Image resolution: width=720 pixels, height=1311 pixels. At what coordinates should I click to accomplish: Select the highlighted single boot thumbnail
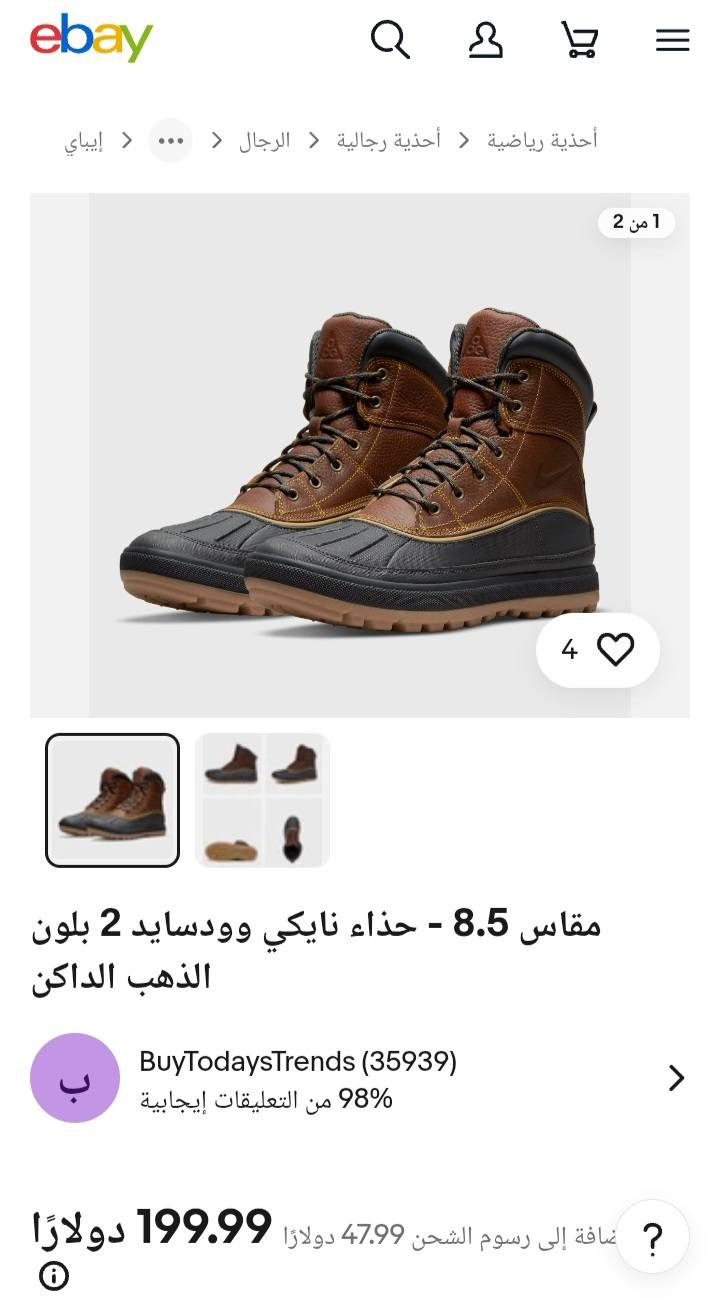112,800
